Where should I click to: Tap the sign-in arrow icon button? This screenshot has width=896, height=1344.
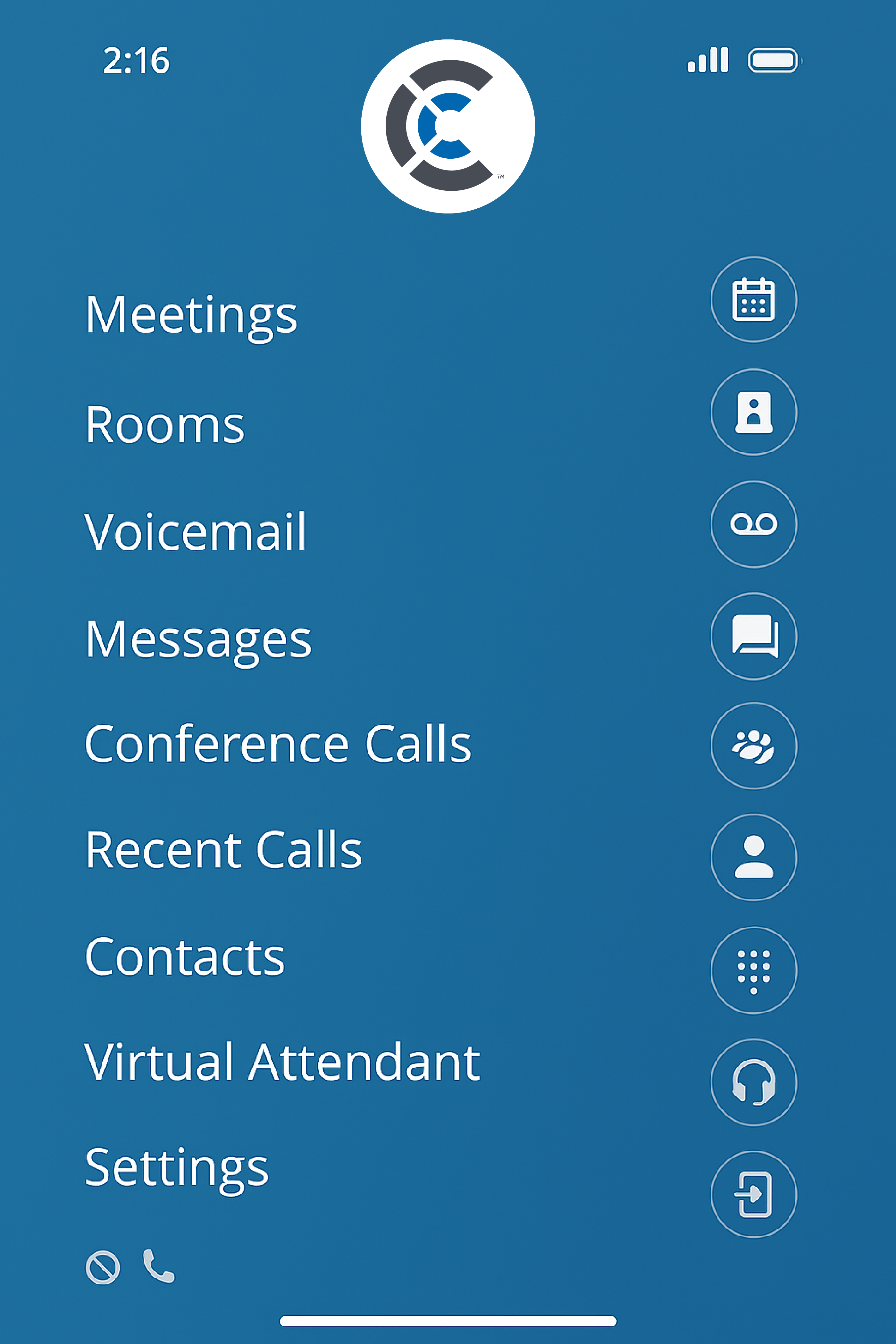pyautogui.click(x=754, y=1194)
